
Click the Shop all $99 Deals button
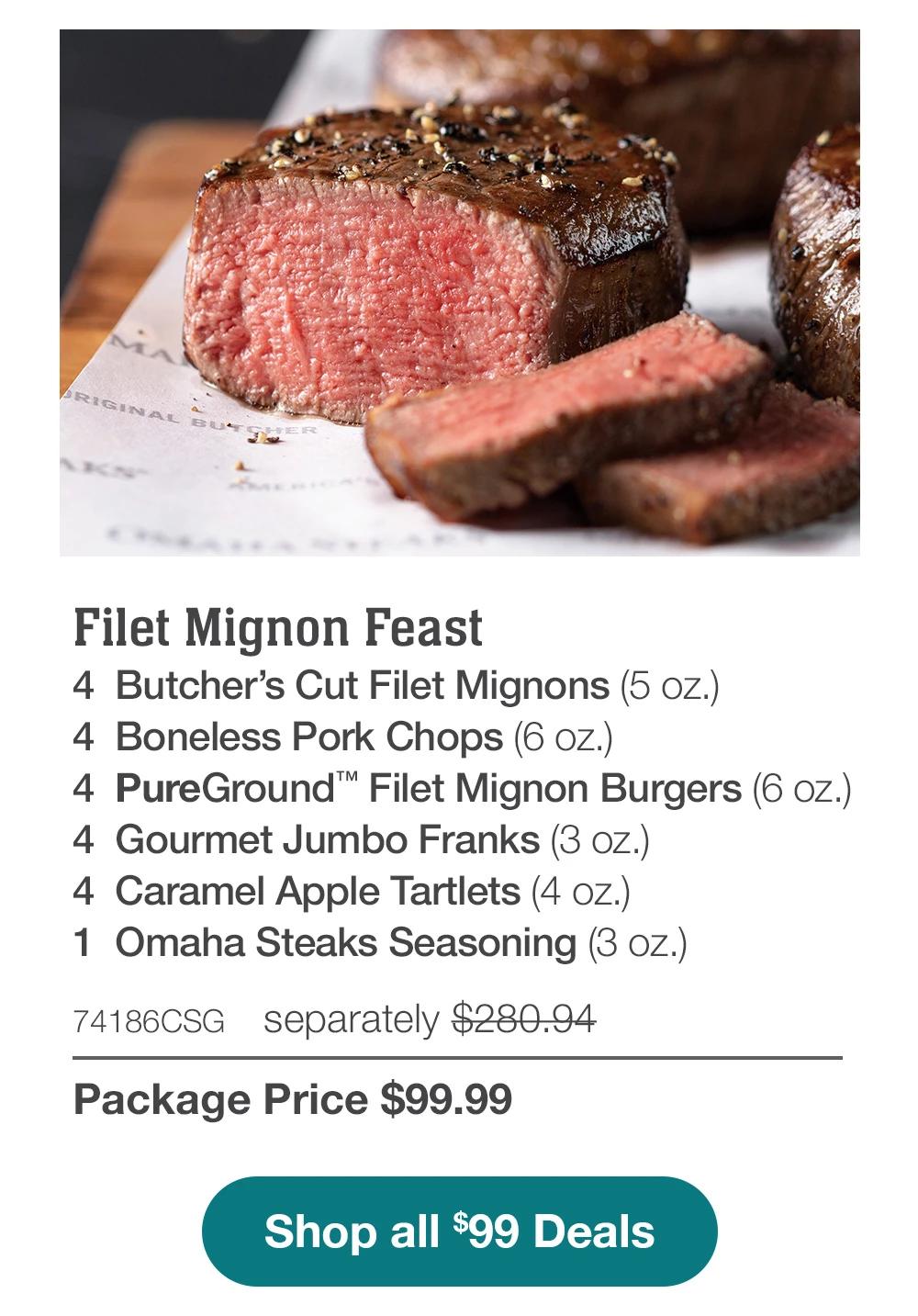(x=459, y=1231)
